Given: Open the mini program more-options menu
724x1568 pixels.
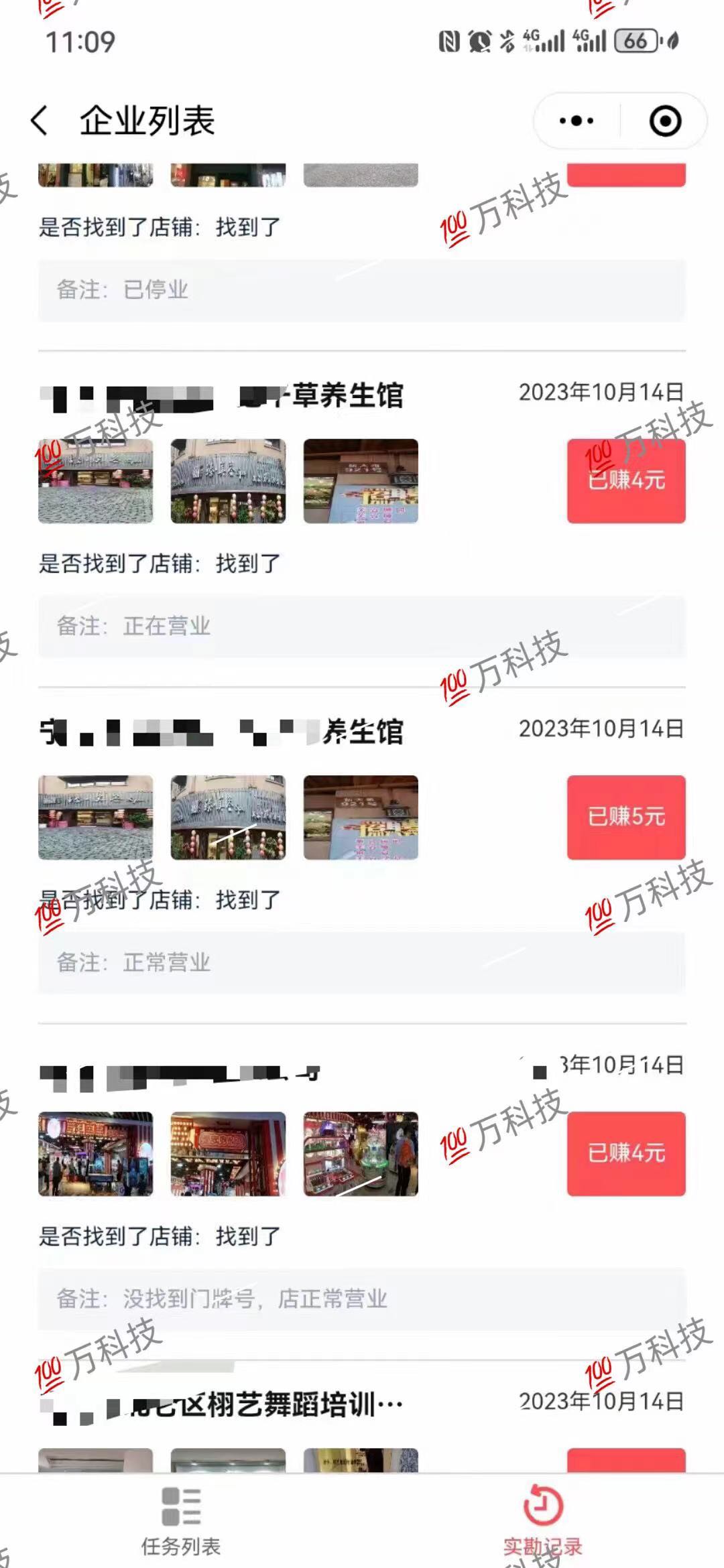Looking at the screenshot, I should click(577, 121).
